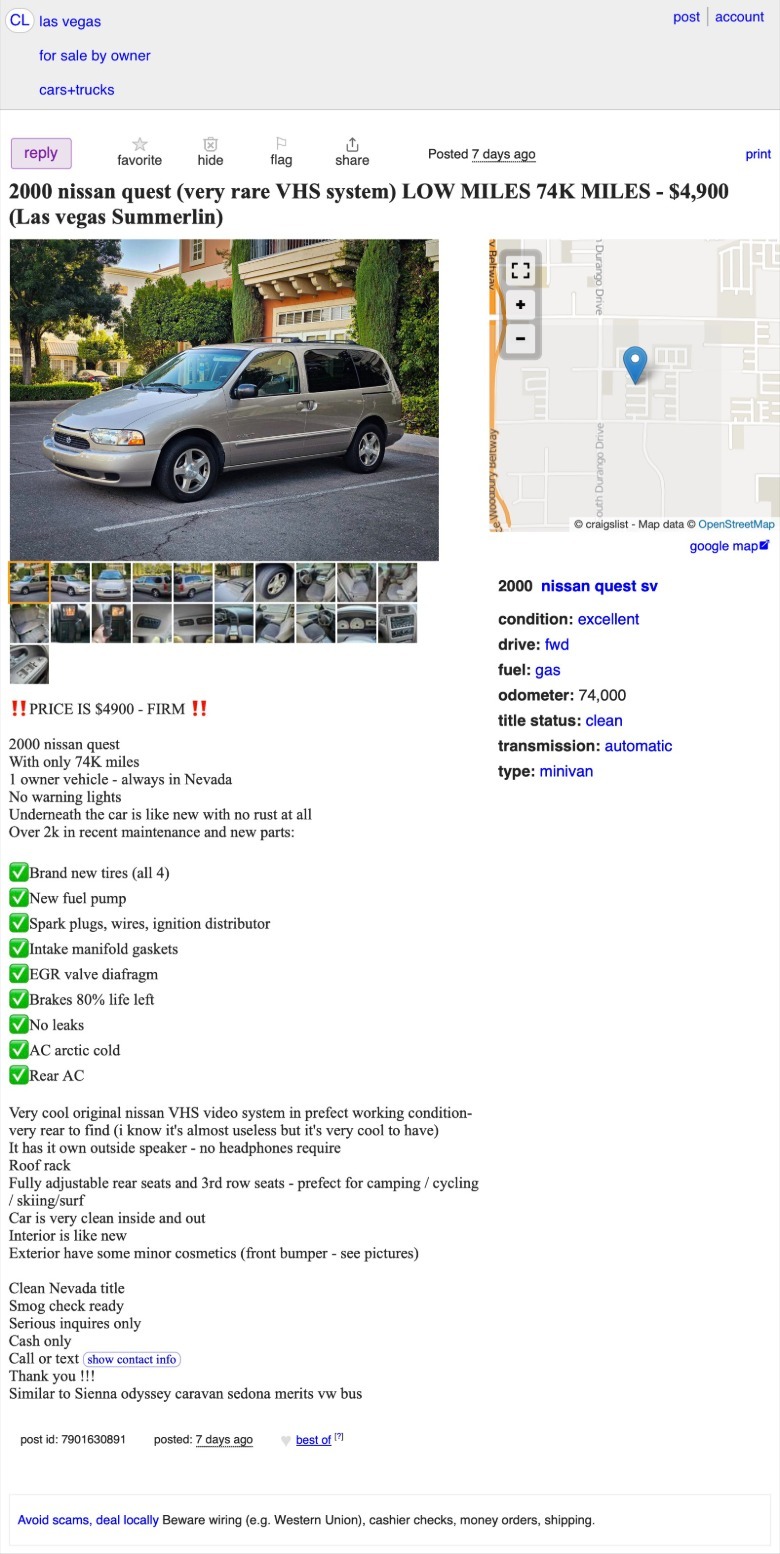This screenshot has width=780, height=1554.
Task: Browse the cars+trucks category
Action: click(x=77, y=90)
